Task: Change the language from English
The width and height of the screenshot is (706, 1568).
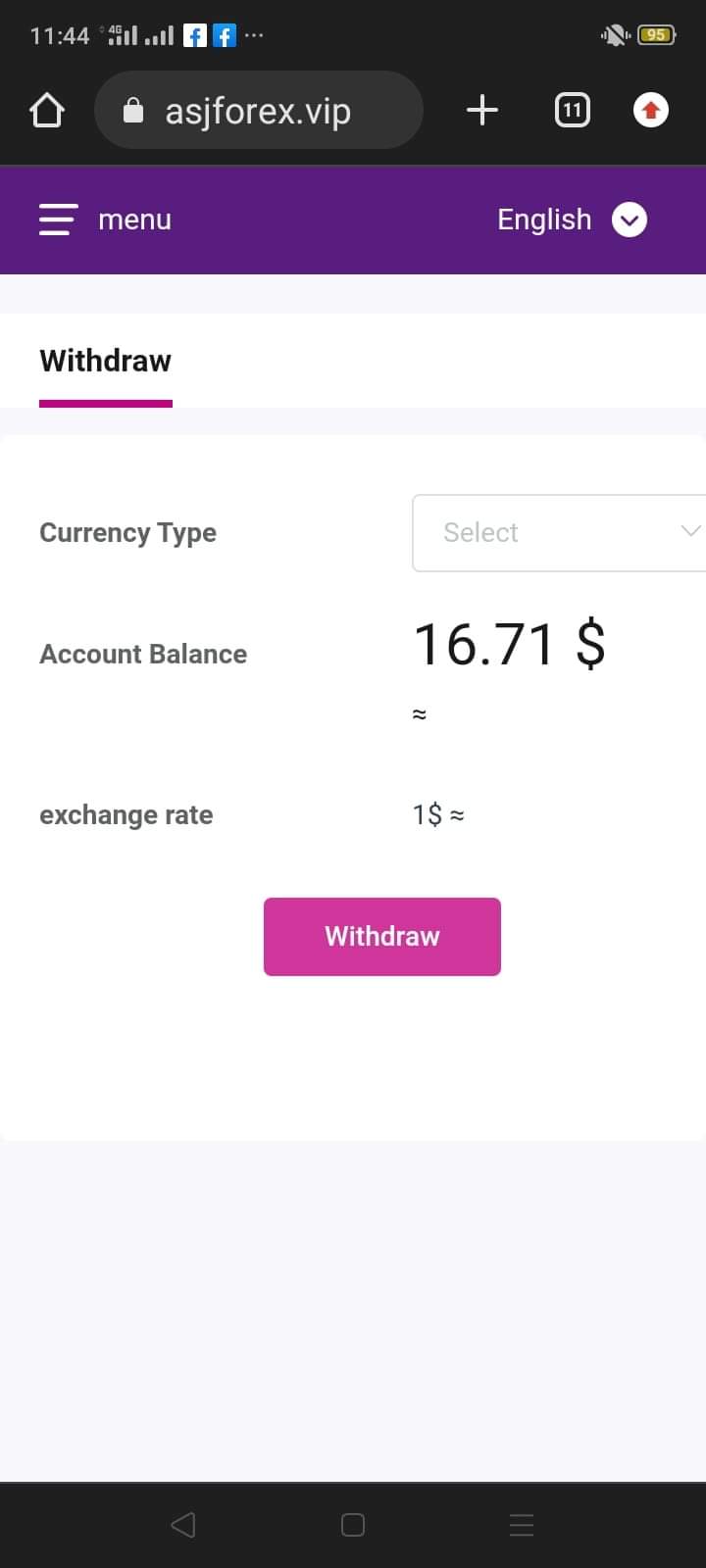Action: pyautogui.click(x=572, y=220)
